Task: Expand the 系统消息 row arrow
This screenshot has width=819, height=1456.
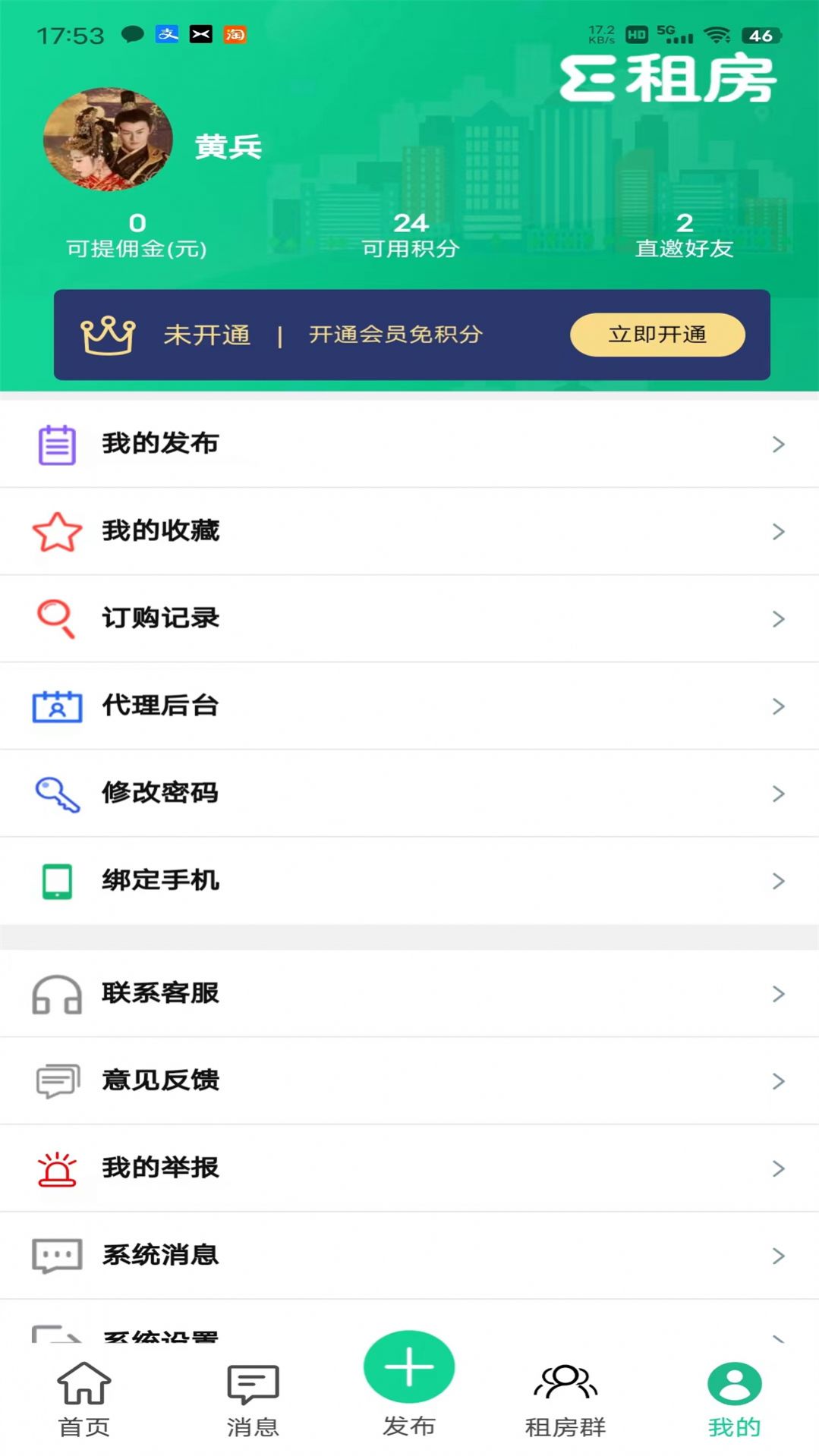Action: [777, 1255]
